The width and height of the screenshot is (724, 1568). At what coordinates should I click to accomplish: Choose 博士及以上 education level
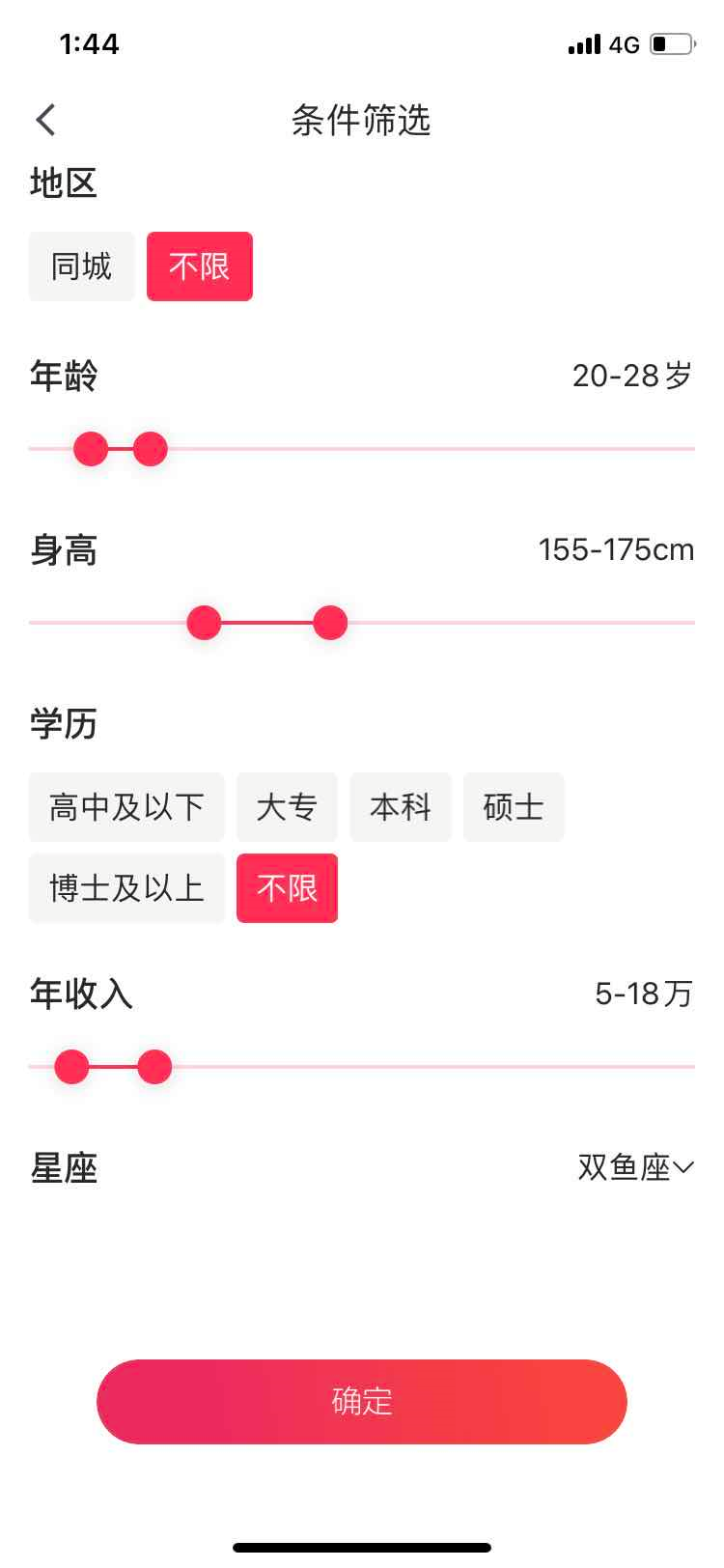coord(126,888)
